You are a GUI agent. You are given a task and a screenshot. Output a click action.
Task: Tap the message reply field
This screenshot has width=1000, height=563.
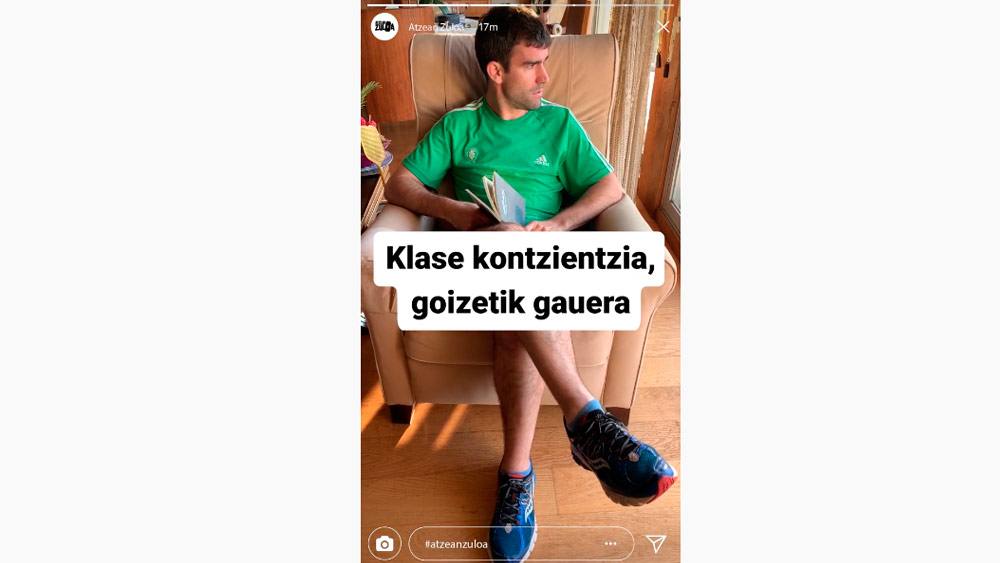click(505, 544)
